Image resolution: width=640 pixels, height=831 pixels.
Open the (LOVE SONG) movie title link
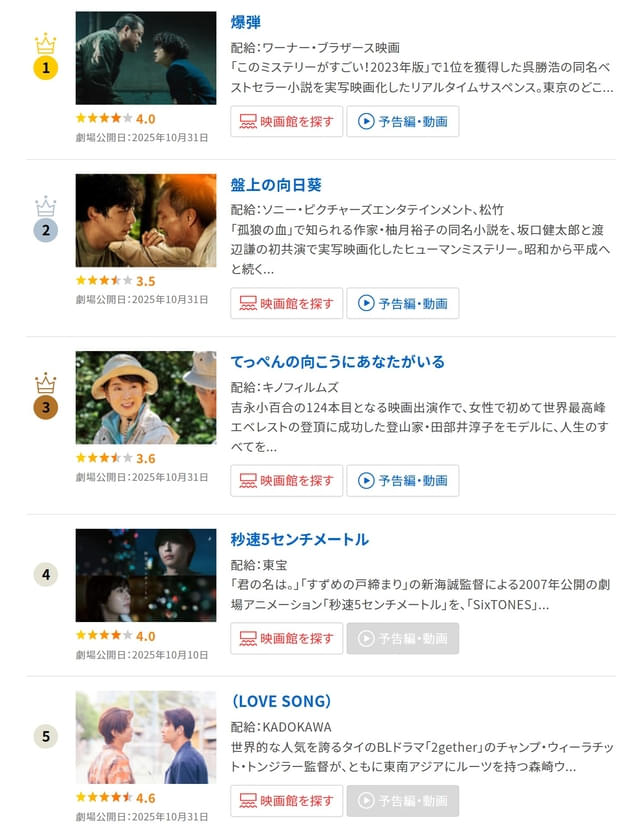tap(281, 701)
